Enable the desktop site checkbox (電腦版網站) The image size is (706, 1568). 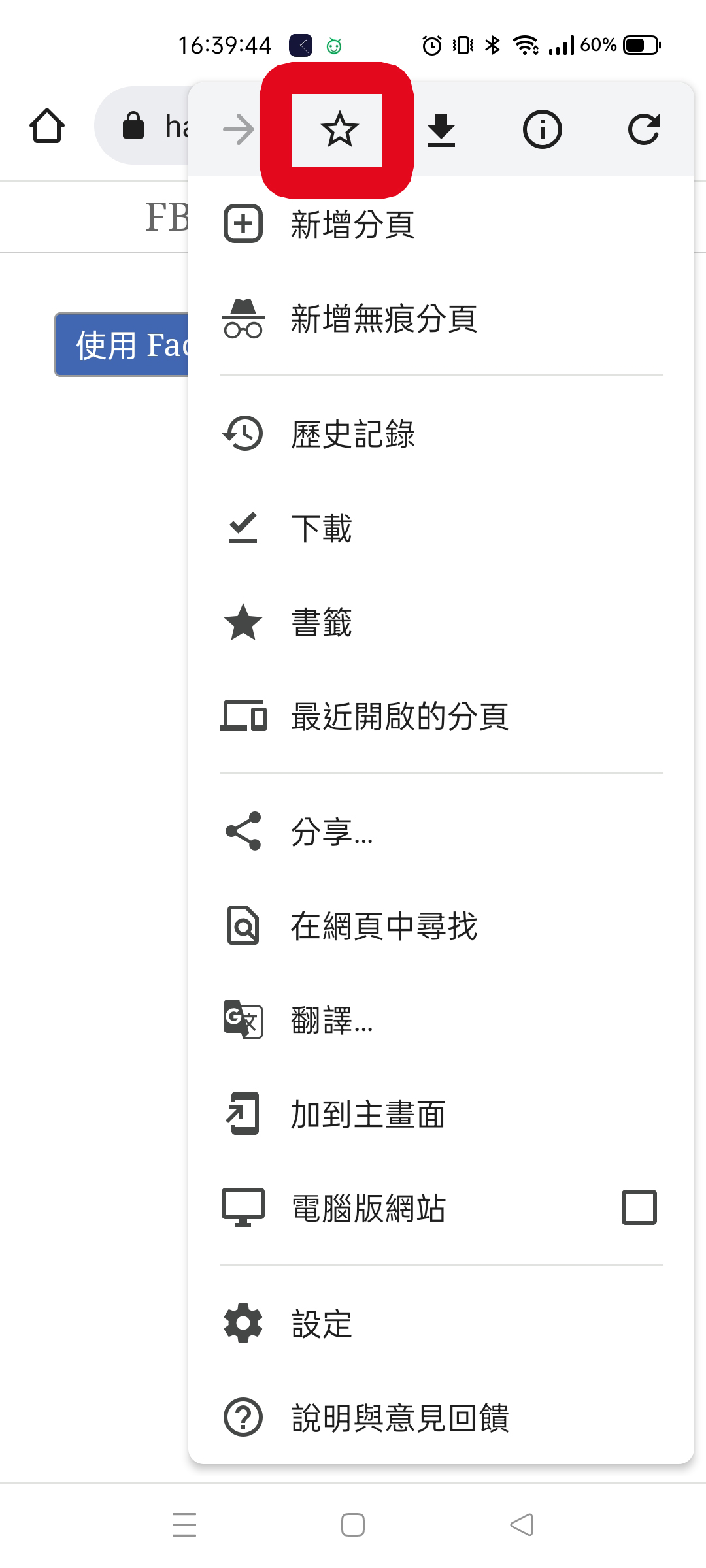(x=639, y=1207)
